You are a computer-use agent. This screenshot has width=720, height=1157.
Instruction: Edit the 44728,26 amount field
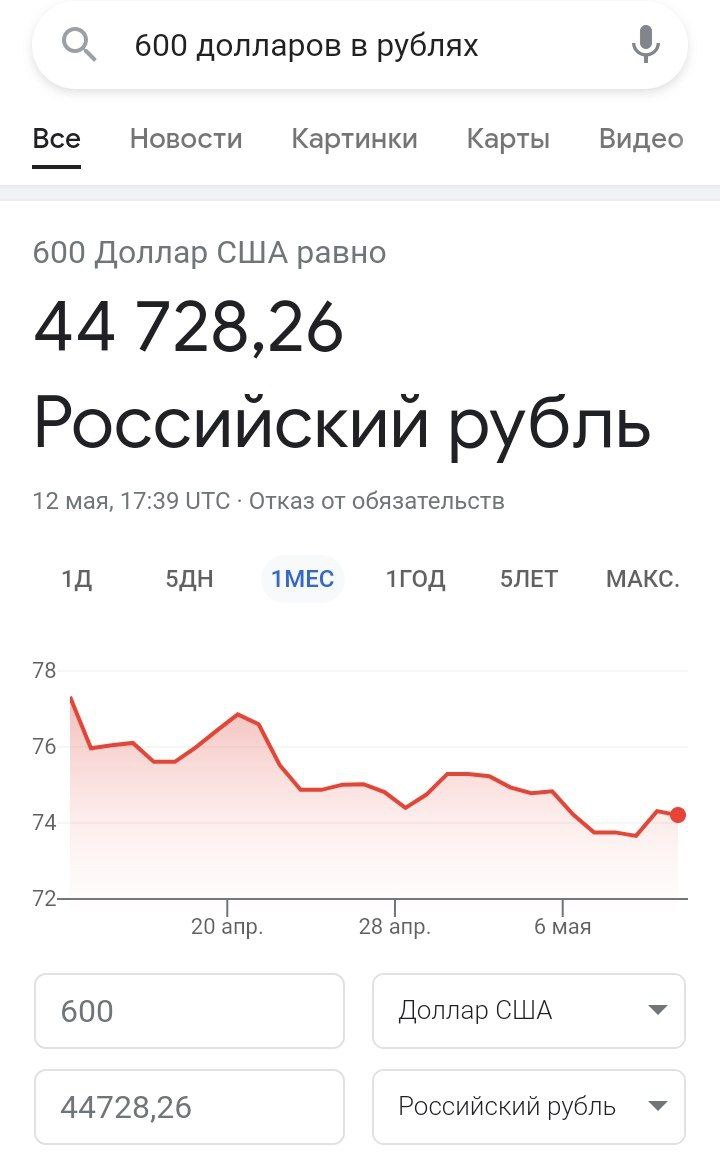click(x=189, y=1107)
